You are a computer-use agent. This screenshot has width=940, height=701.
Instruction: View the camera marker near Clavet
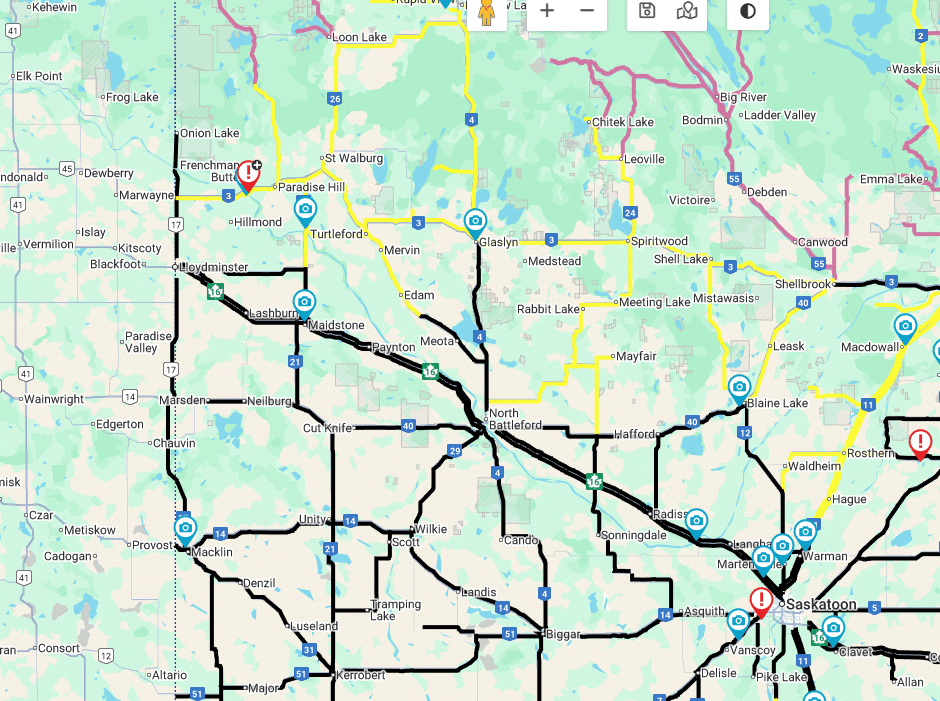pyautogui.click(x=832, y=627)
